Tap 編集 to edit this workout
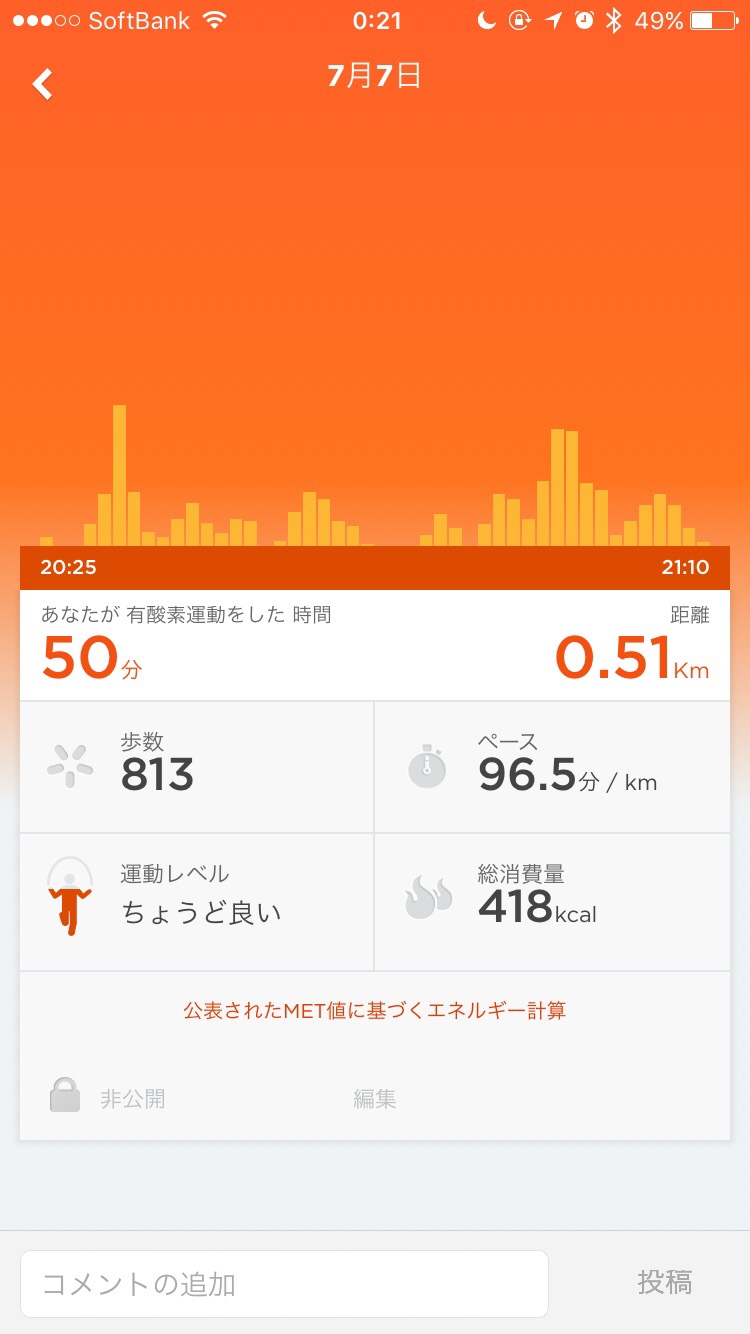The image size is (750, 1334). pos(374,1098)
